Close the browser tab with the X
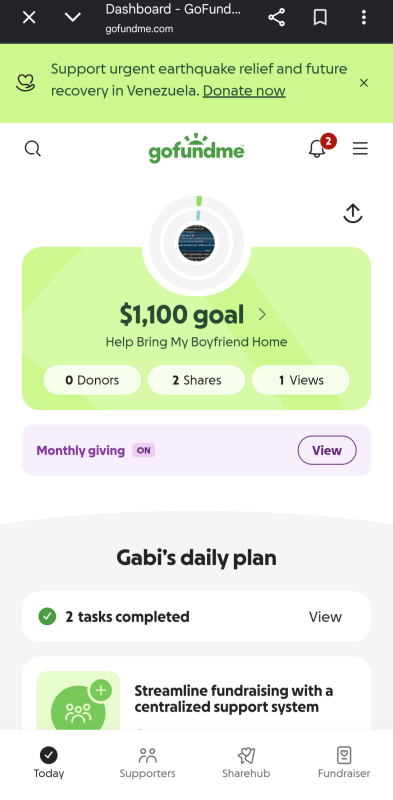Viewport: 393px width, 800px height. pyautogui.click(x=29, y=18)
